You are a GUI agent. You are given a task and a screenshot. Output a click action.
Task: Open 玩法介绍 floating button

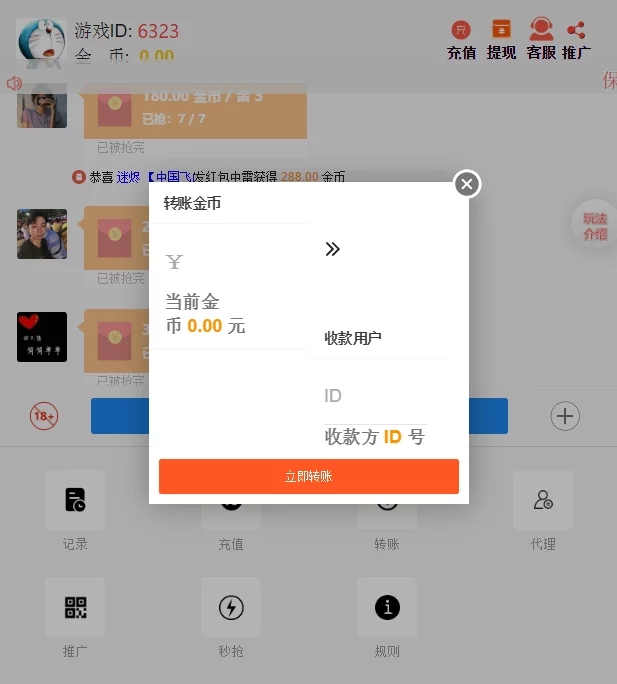coord(594,226)
